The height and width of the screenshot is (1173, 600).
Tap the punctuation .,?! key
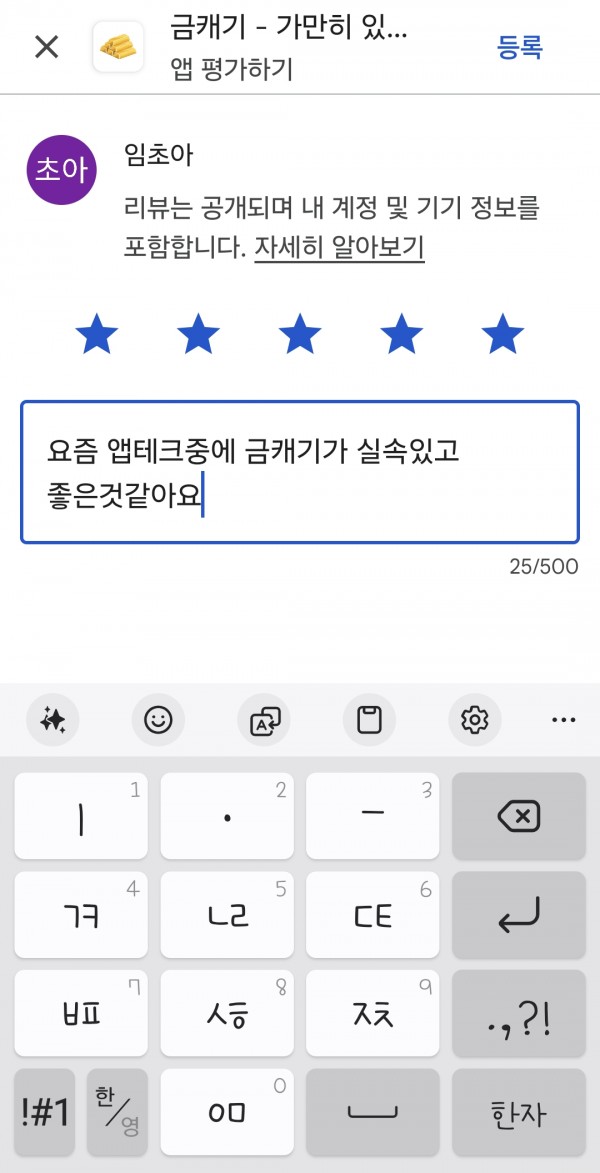click(x=519, y=1014)
